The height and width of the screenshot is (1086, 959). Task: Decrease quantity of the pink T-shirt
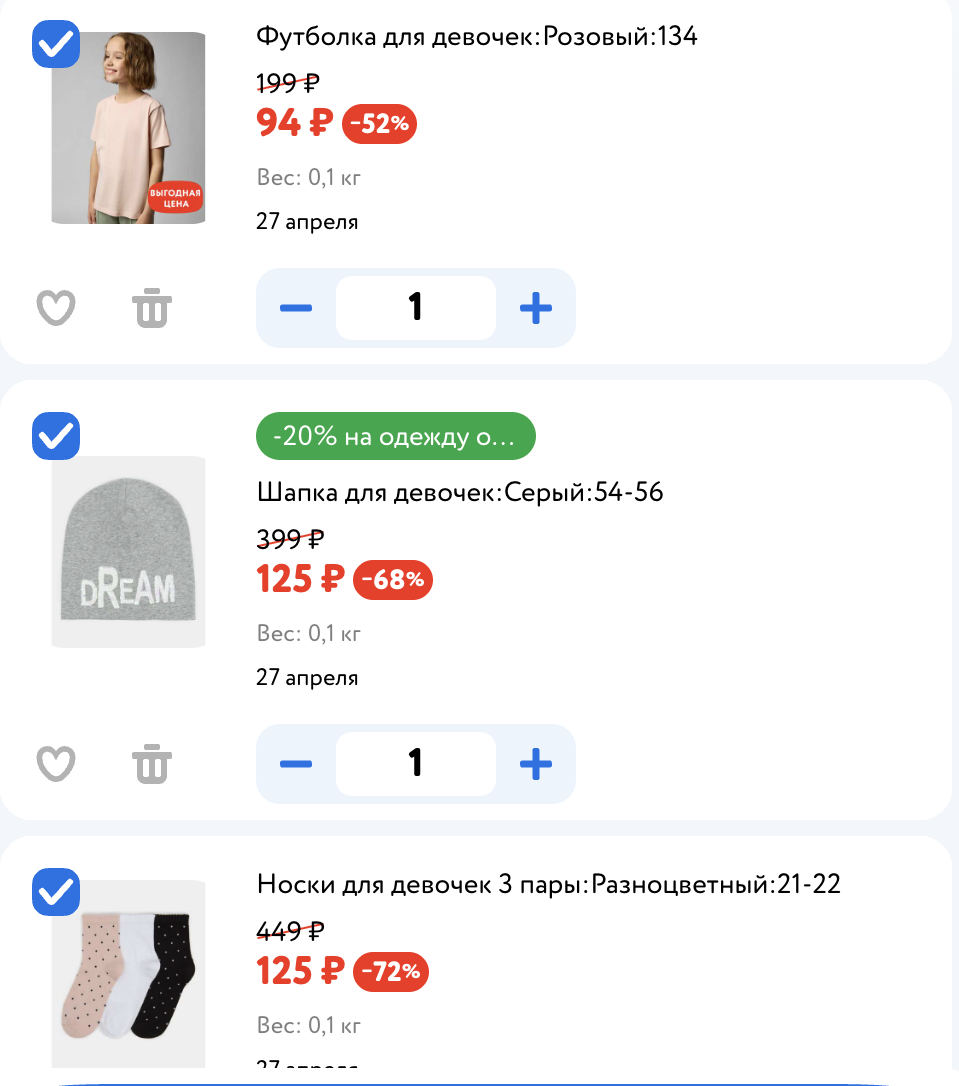296,308
